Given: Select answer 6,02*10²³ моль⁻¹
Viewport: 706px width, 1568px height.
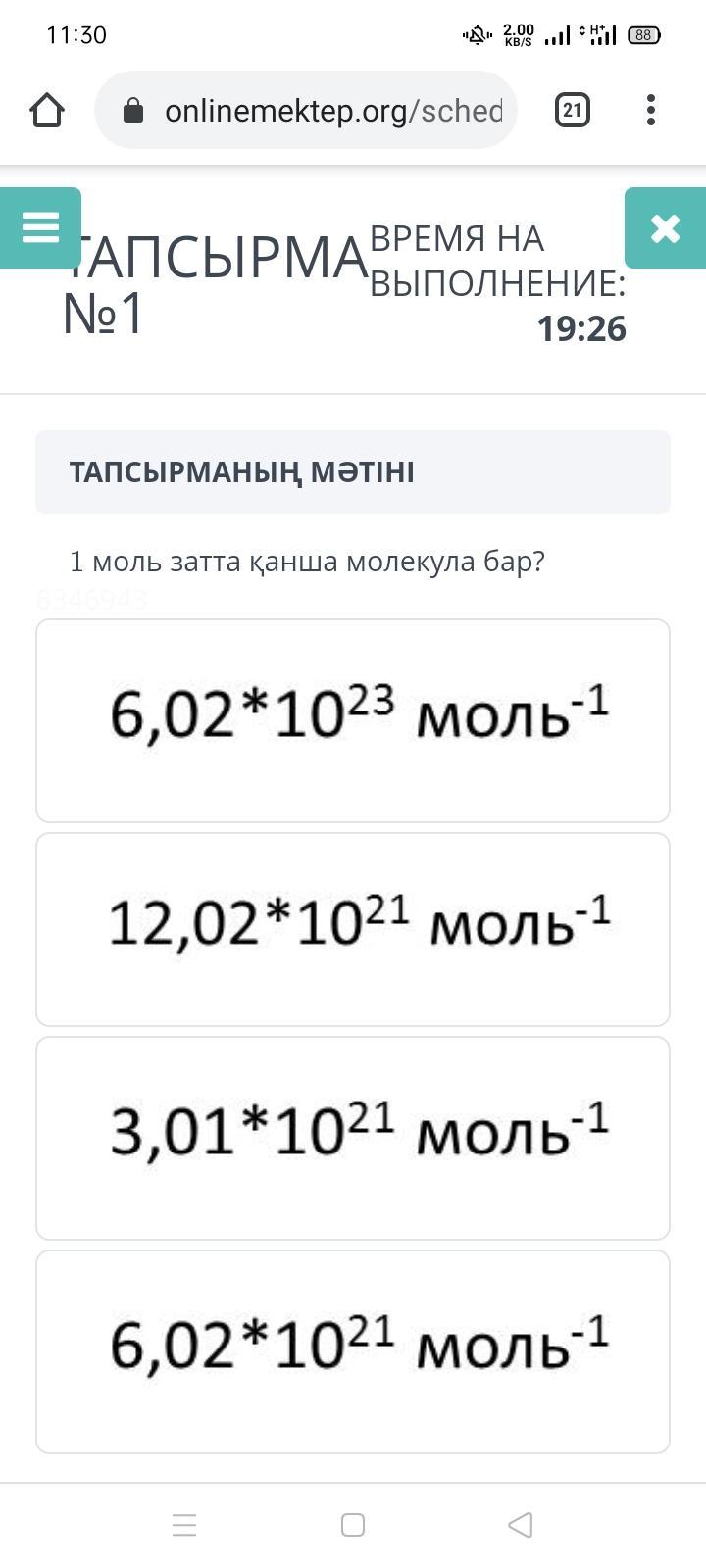Looking at the screenshot, I should tap(353, 720).
